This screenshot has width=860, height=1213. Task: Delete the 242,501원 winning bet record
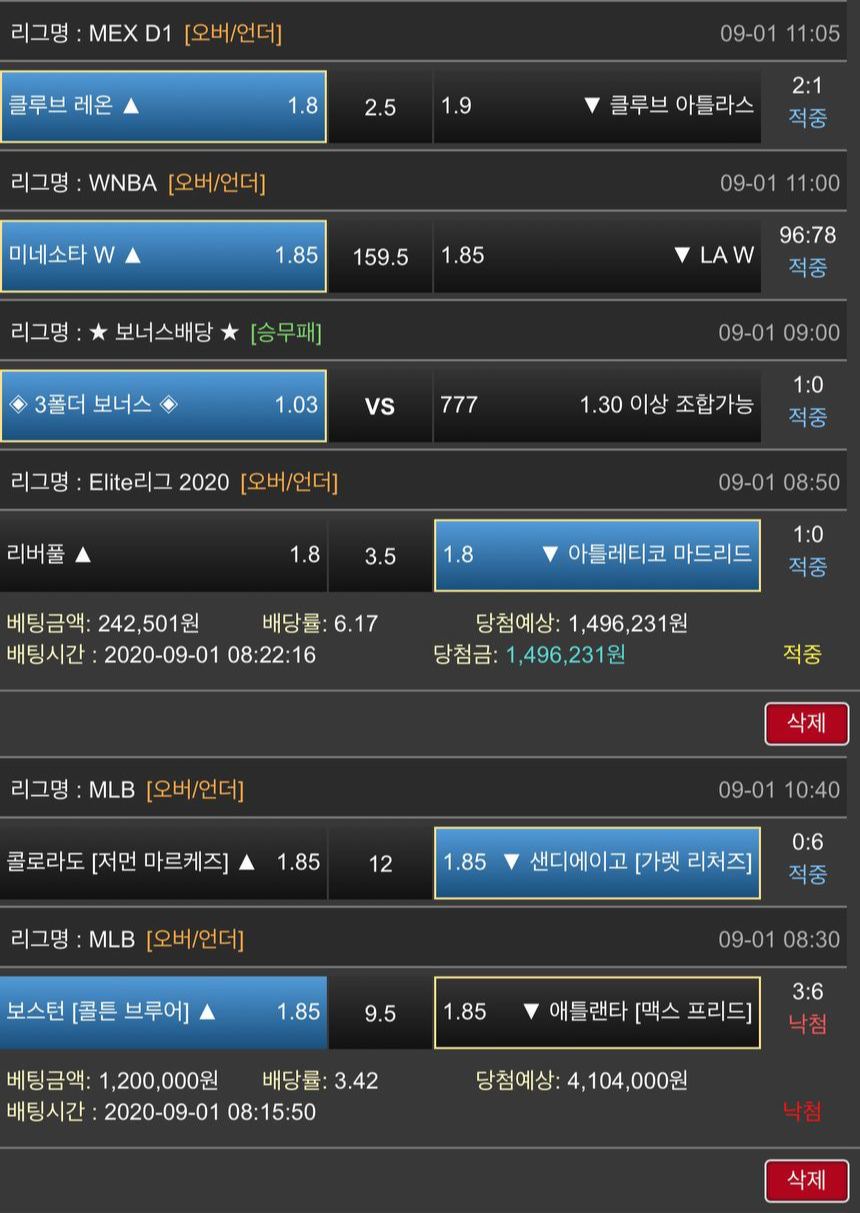tap(806, 723)
